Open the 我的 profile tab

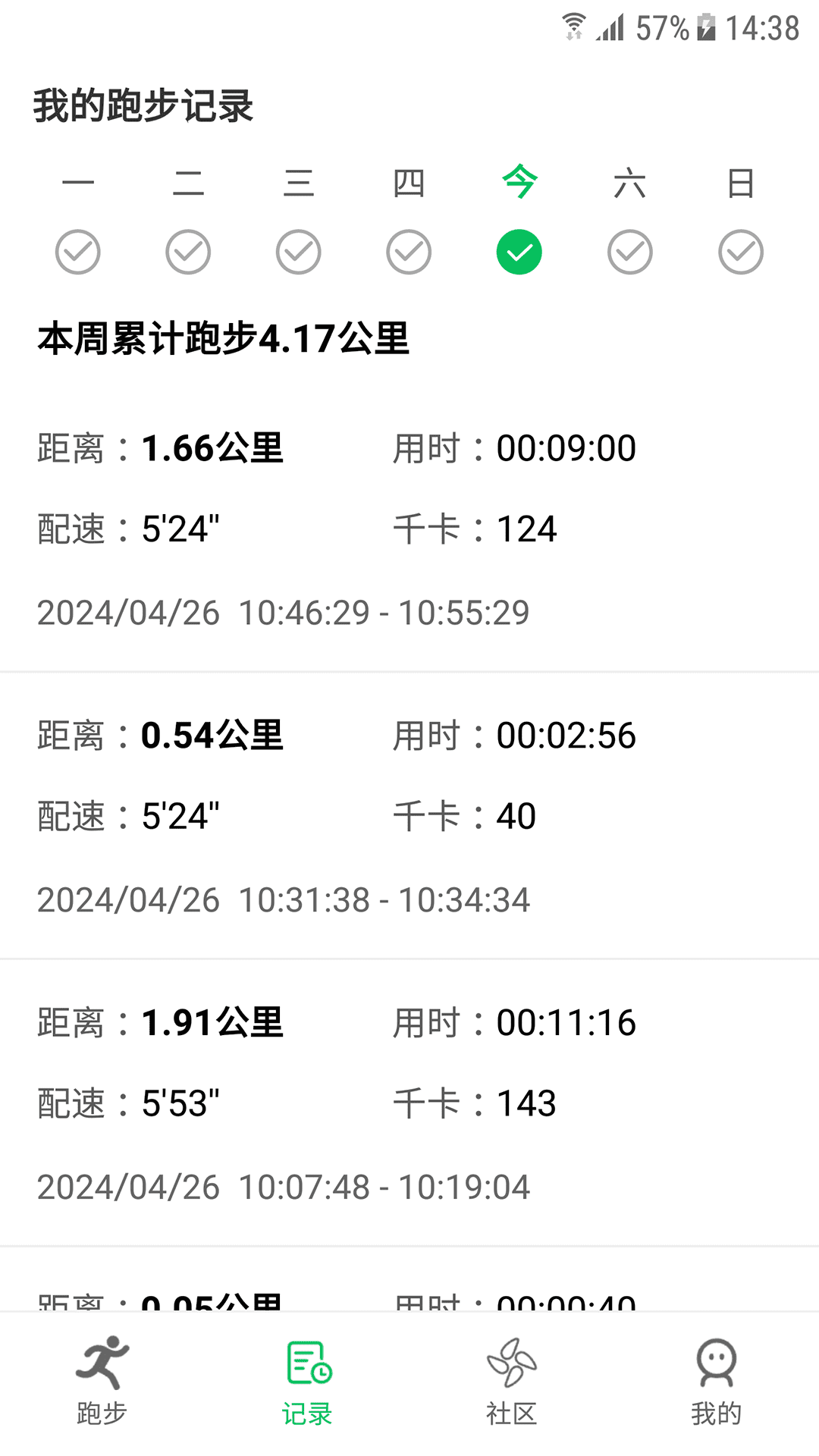(716, 1382)
